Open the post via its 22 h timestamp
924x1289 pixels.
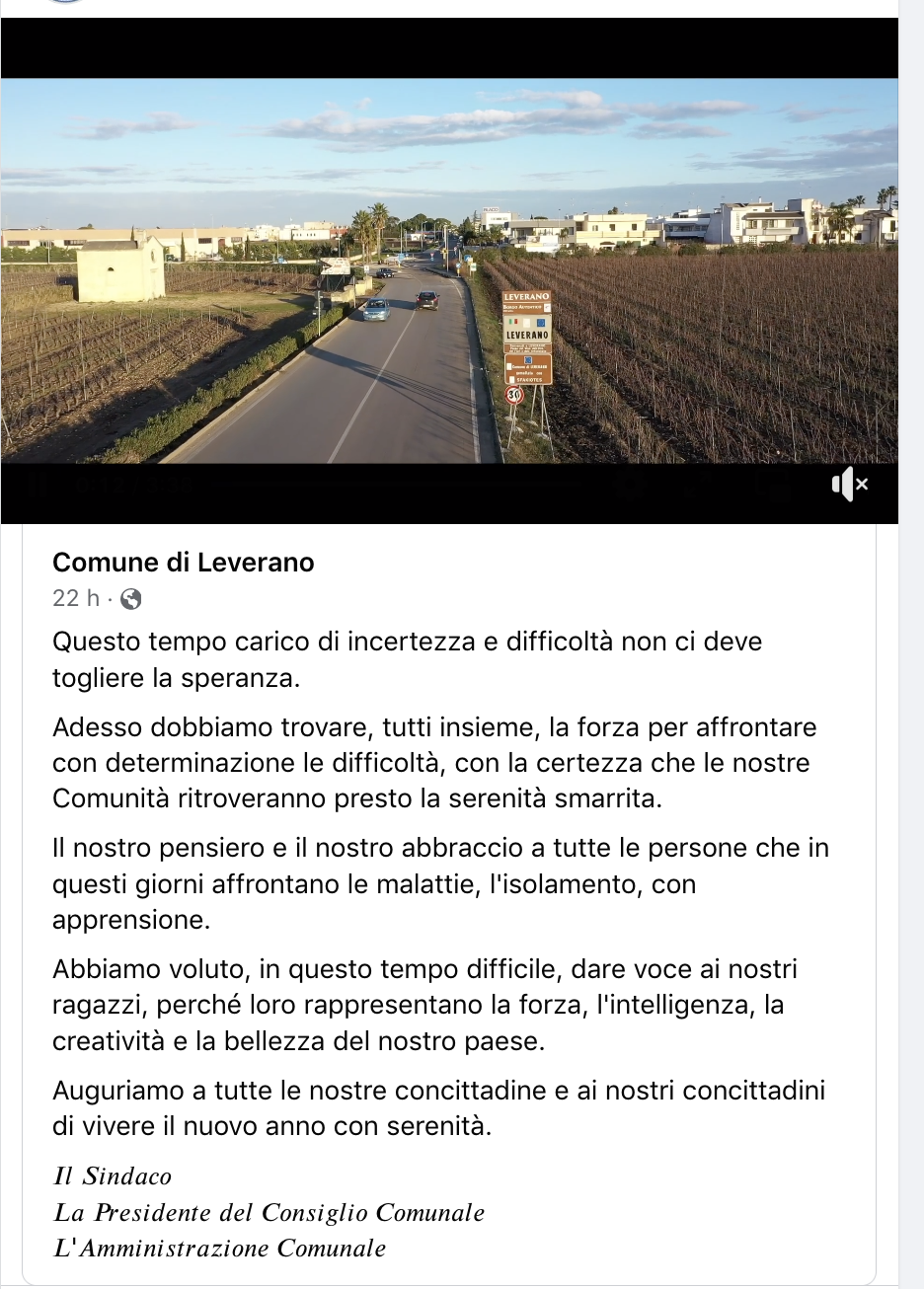[76, 598]
